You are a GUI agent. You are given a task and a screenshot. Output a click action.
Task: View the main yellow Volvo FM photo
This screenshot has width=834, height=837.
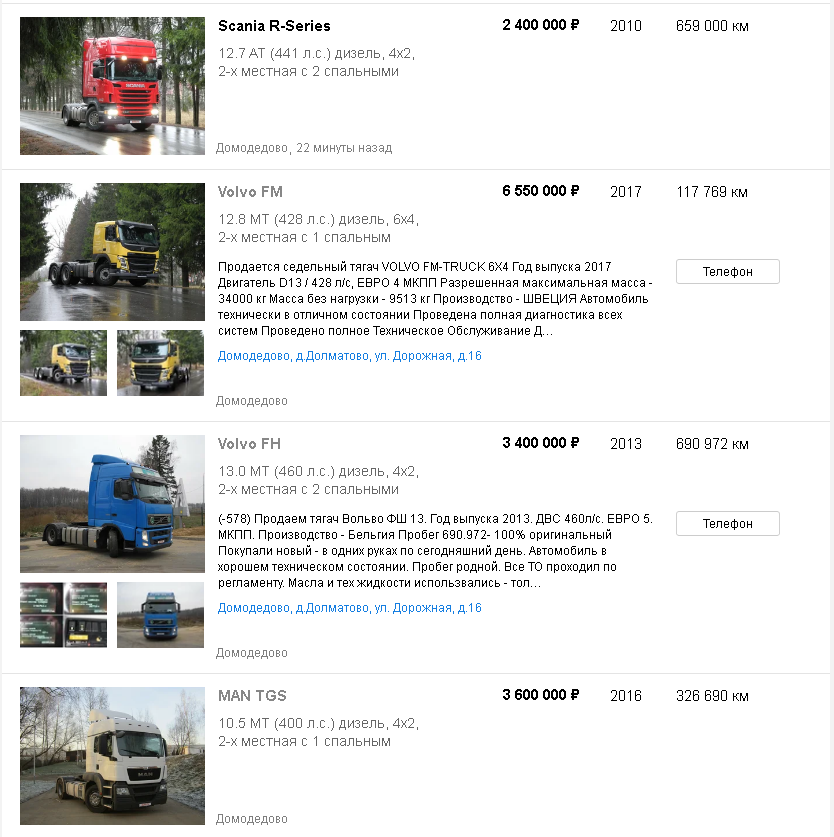(x=112, y=252)
